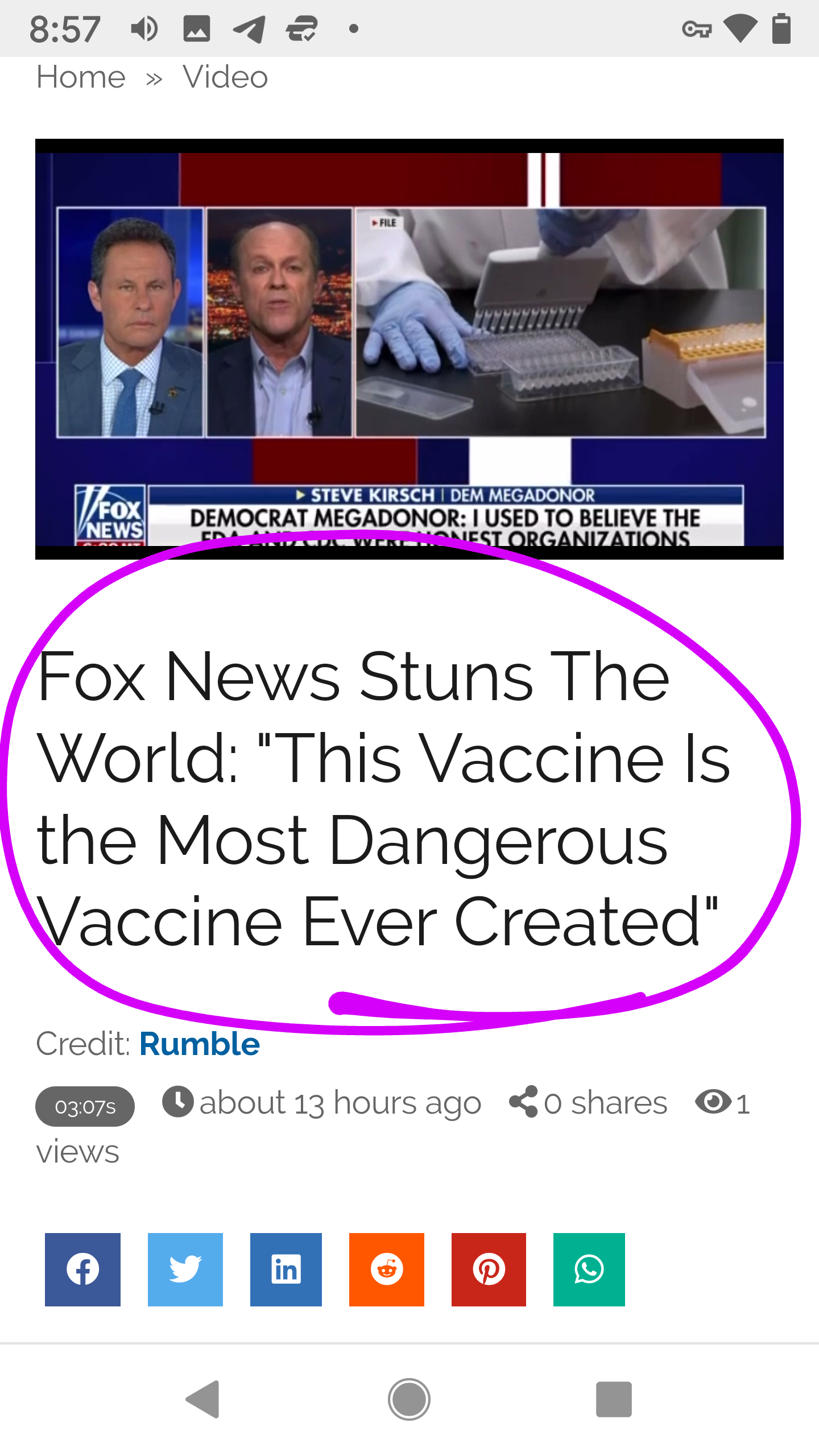
Task: Share this video via WhatsApp
Action: [589, 1269]
